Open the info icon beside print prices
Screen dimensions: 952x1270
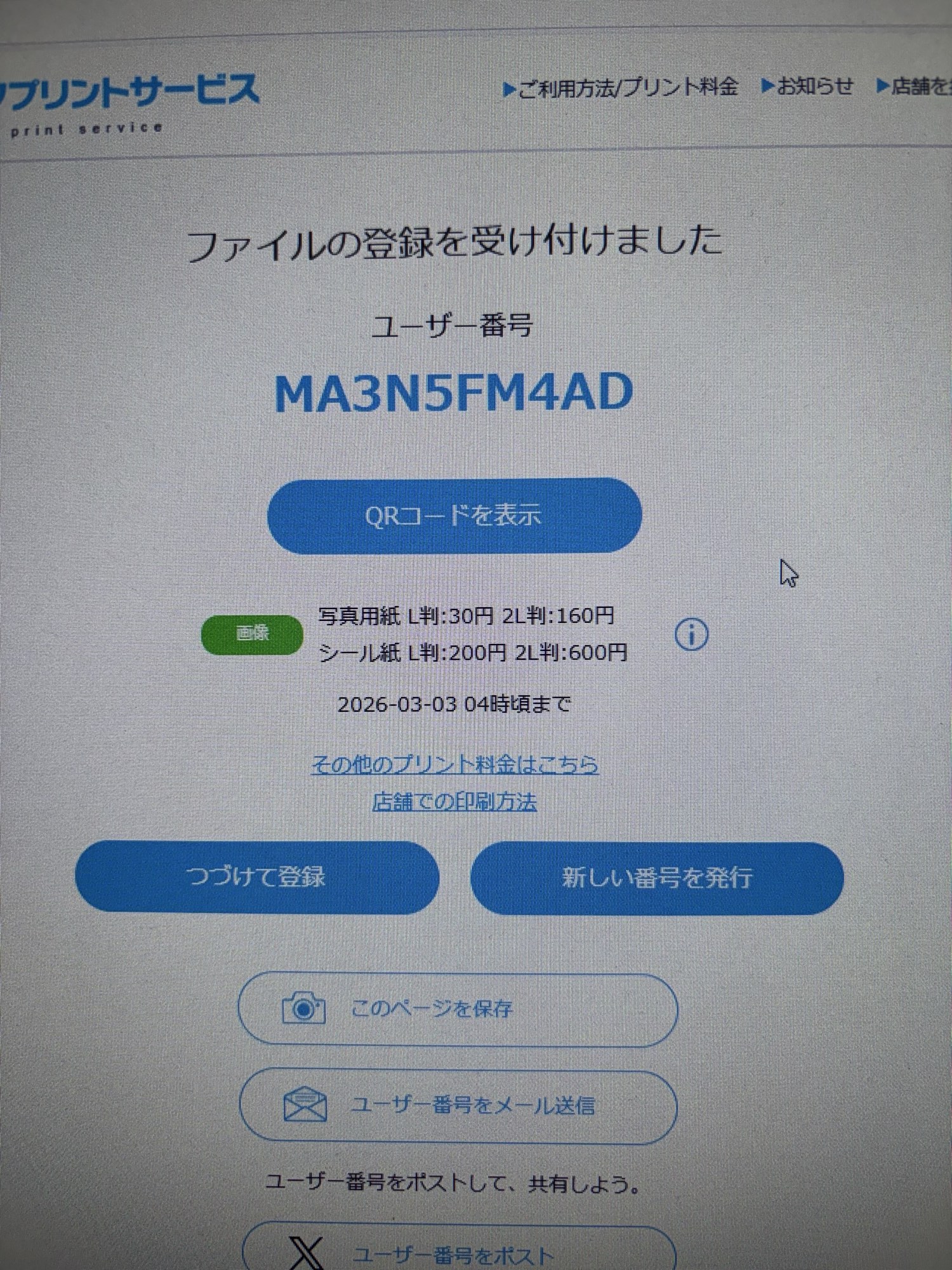[691, 634]
